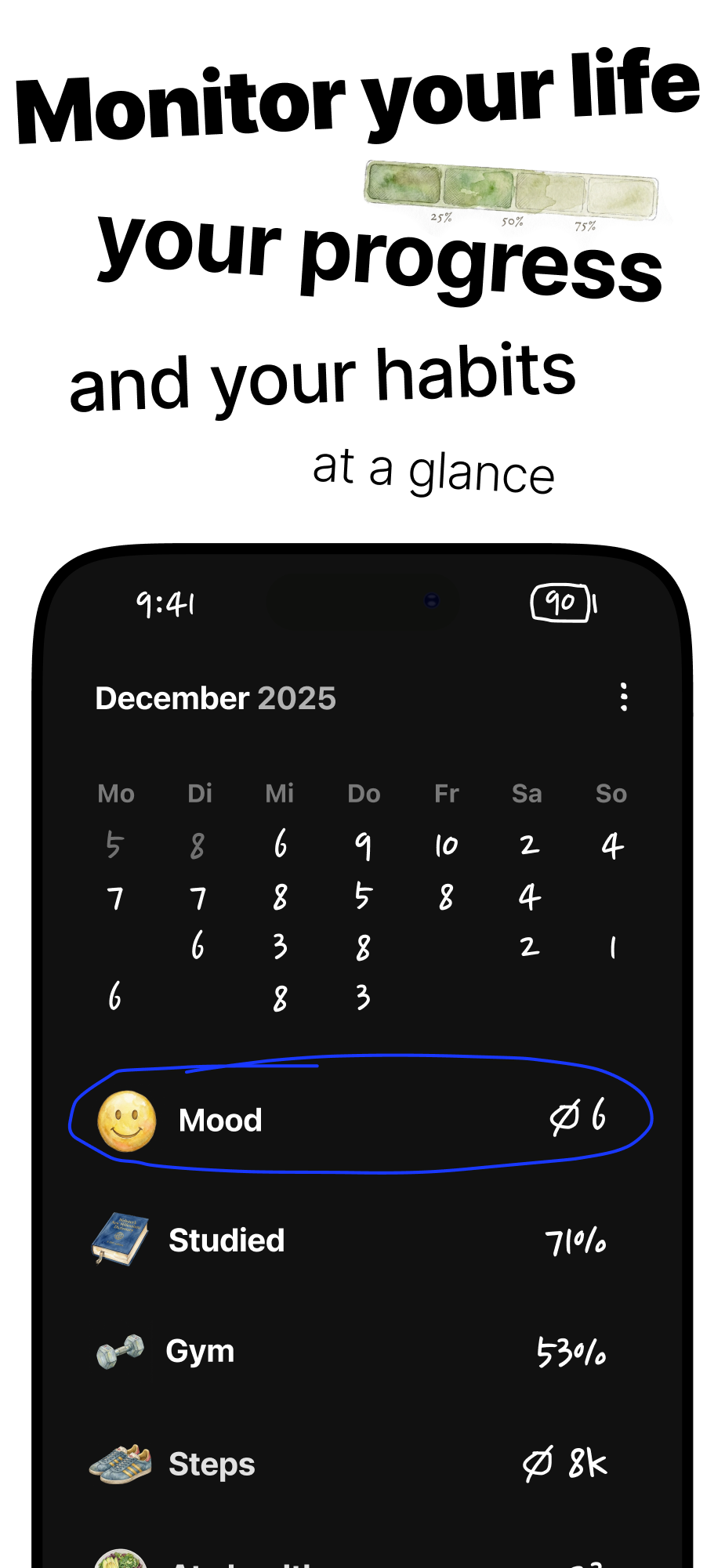Tap the Steps sneakers icon

(x=121, y=1464)
